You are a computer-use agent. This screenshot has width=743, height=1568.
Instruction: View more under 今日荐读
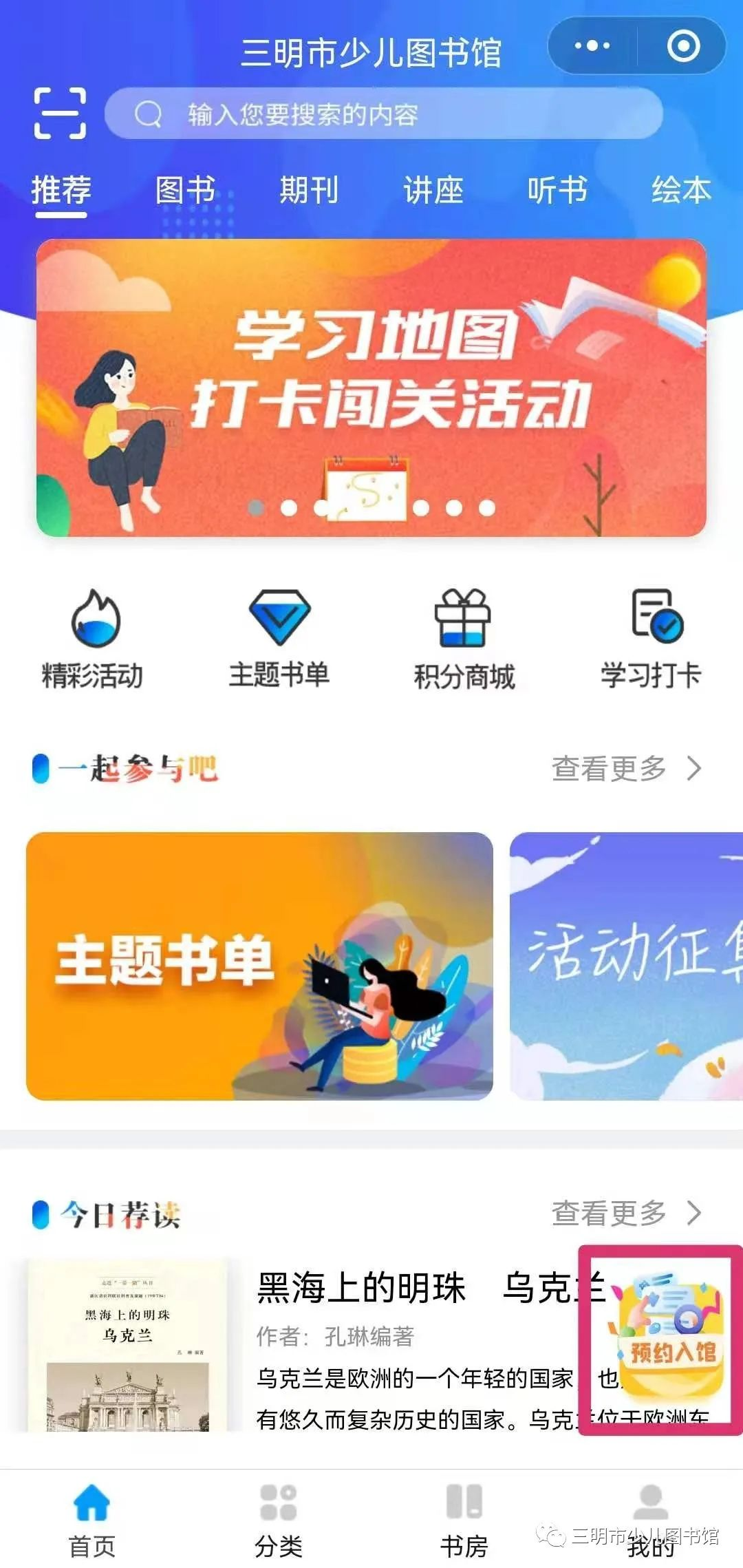coord(625,1213)
